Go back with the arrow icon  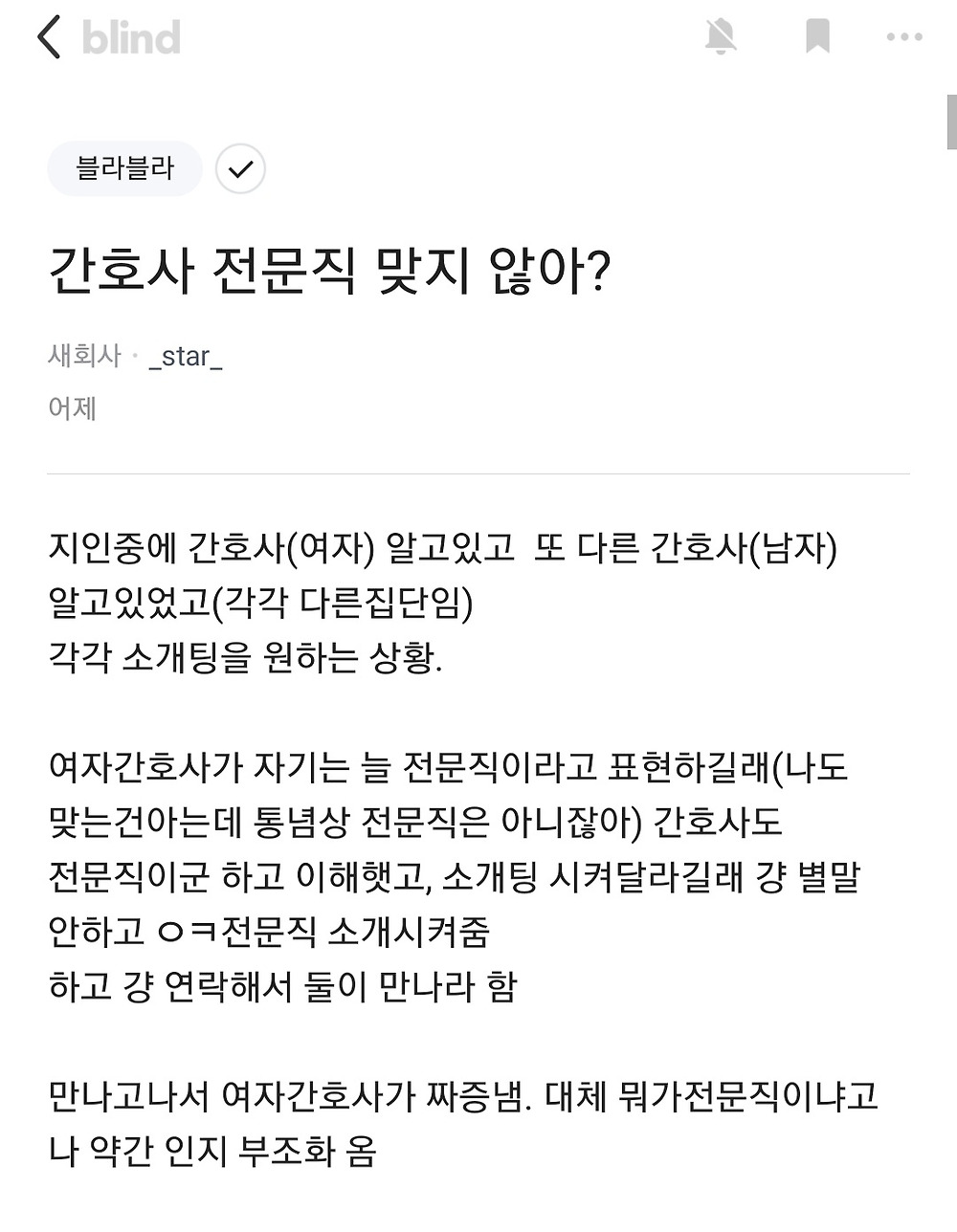tap(49, 37)
